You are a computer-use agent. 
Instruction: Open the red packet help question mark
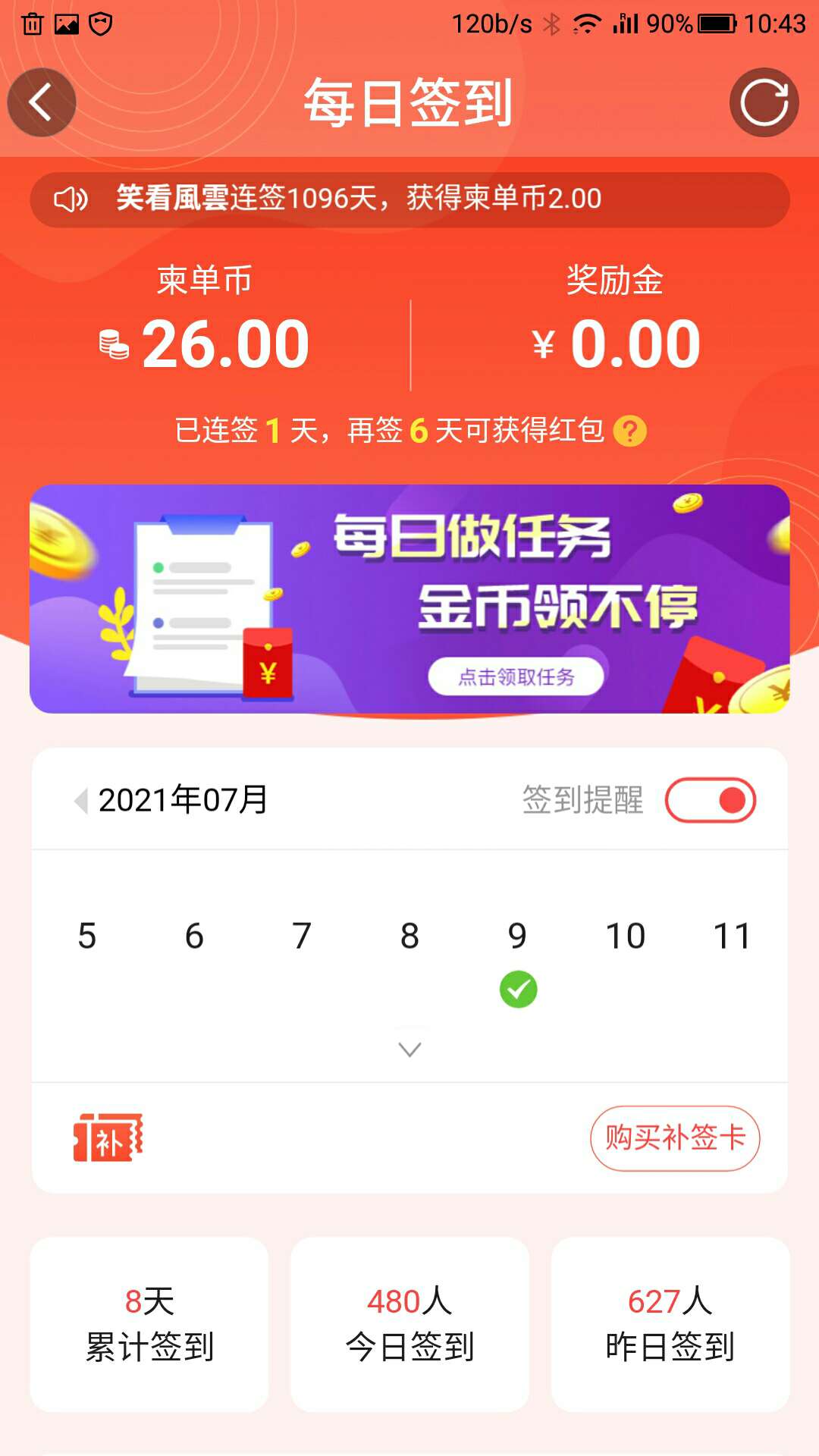629,431
